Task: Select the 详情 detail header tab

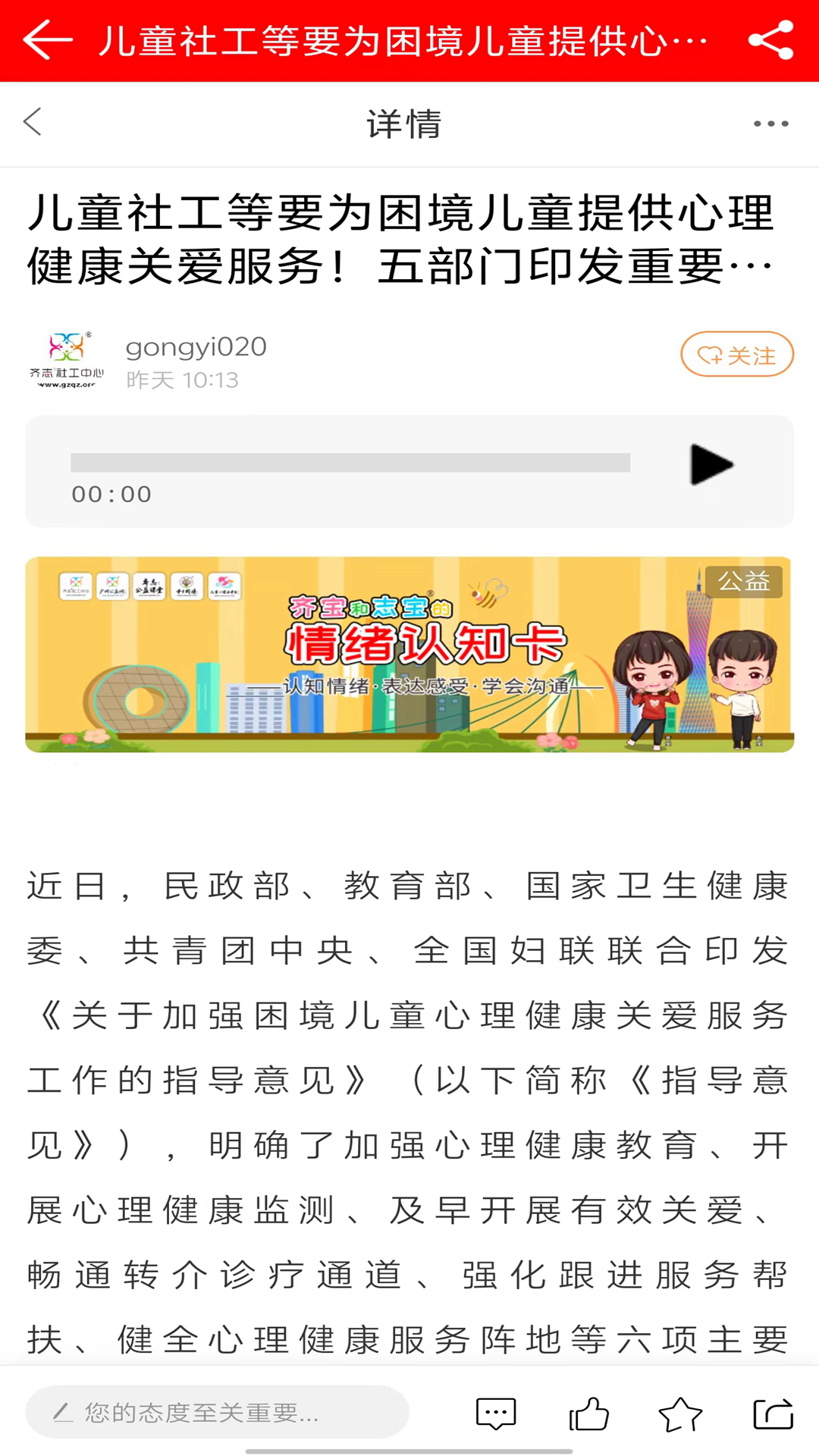Action: (404, 124)
